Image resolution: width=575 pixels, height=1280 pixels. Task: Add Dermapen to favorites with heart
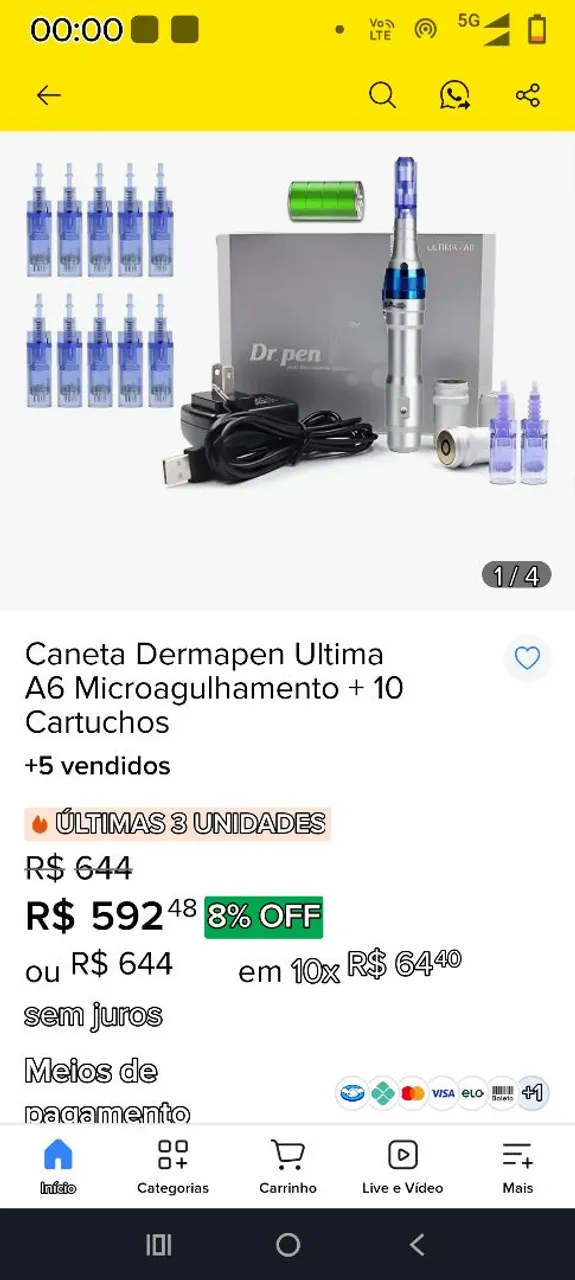pos(527,658)
